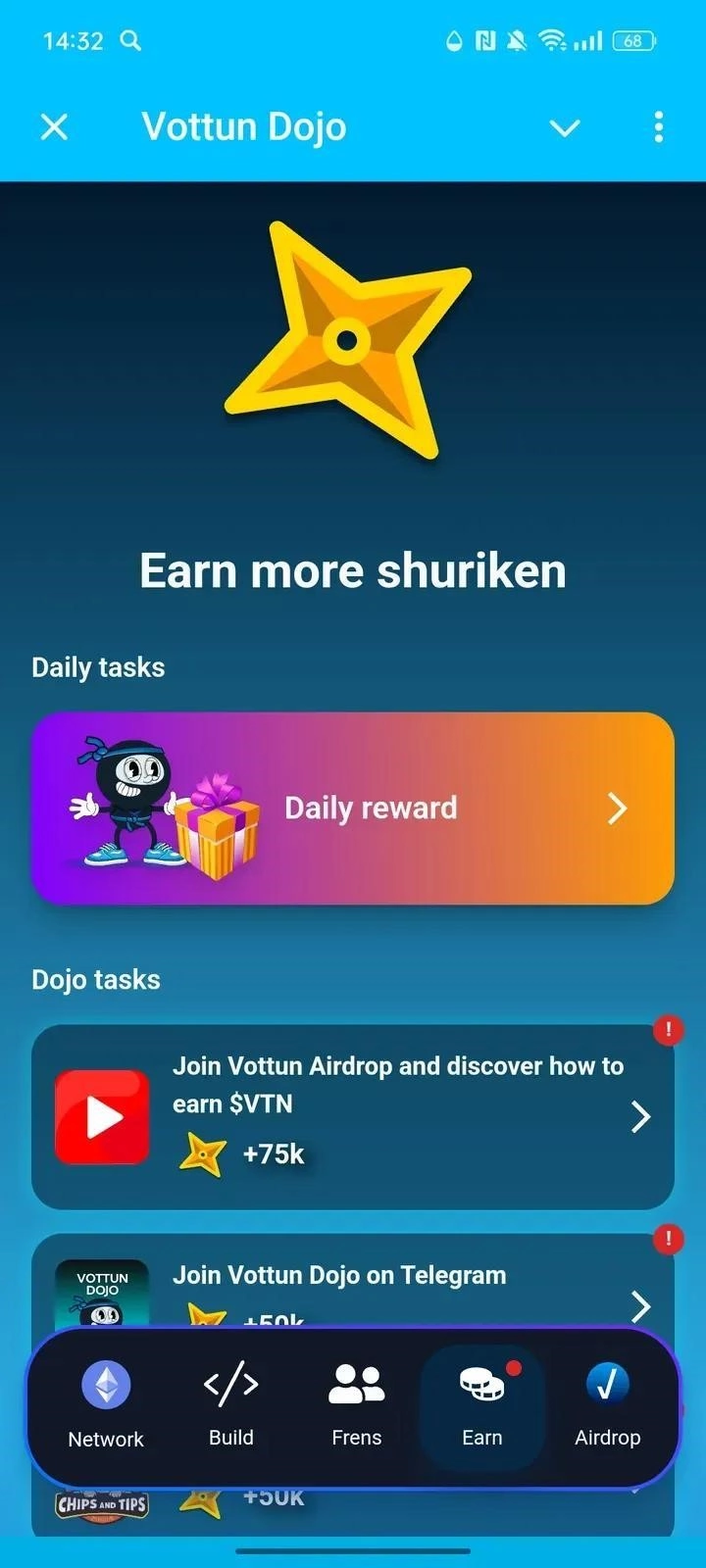Screen dimensions: 706x1568
Task: Open the Join Vottun Airdrop task
Action: pos(353,1116)
